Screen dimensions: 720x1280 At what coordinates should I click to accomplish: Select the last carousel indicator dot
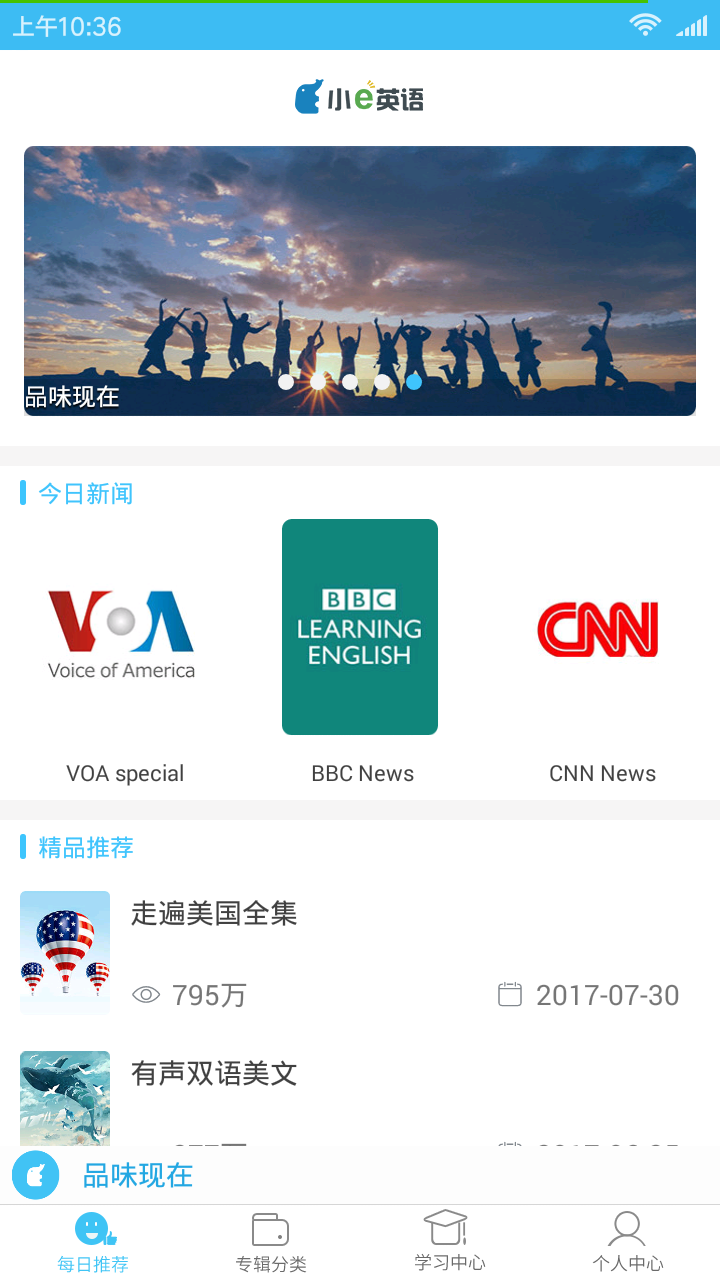(x=414, y=382)
